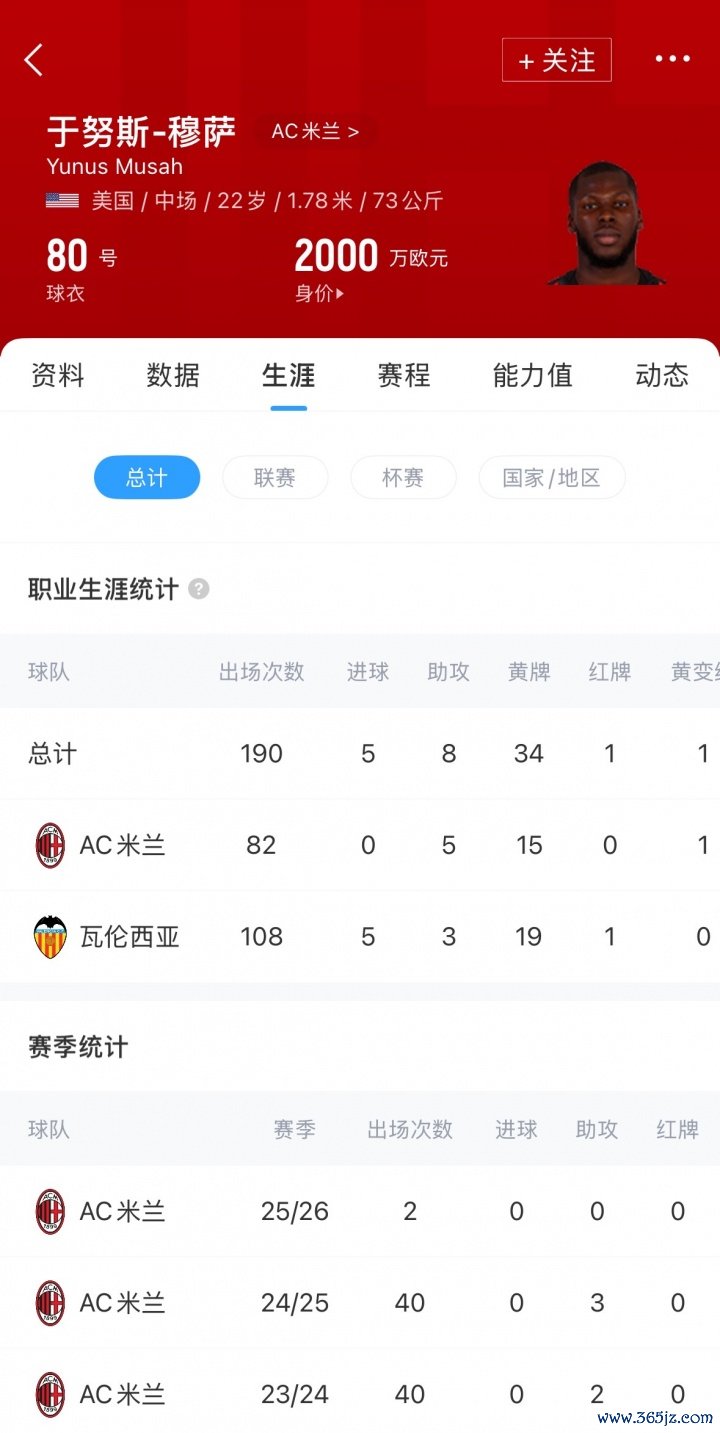
Task: Switch to the 资料 tab
Action: pyautogui.click(x=57, y=375)
